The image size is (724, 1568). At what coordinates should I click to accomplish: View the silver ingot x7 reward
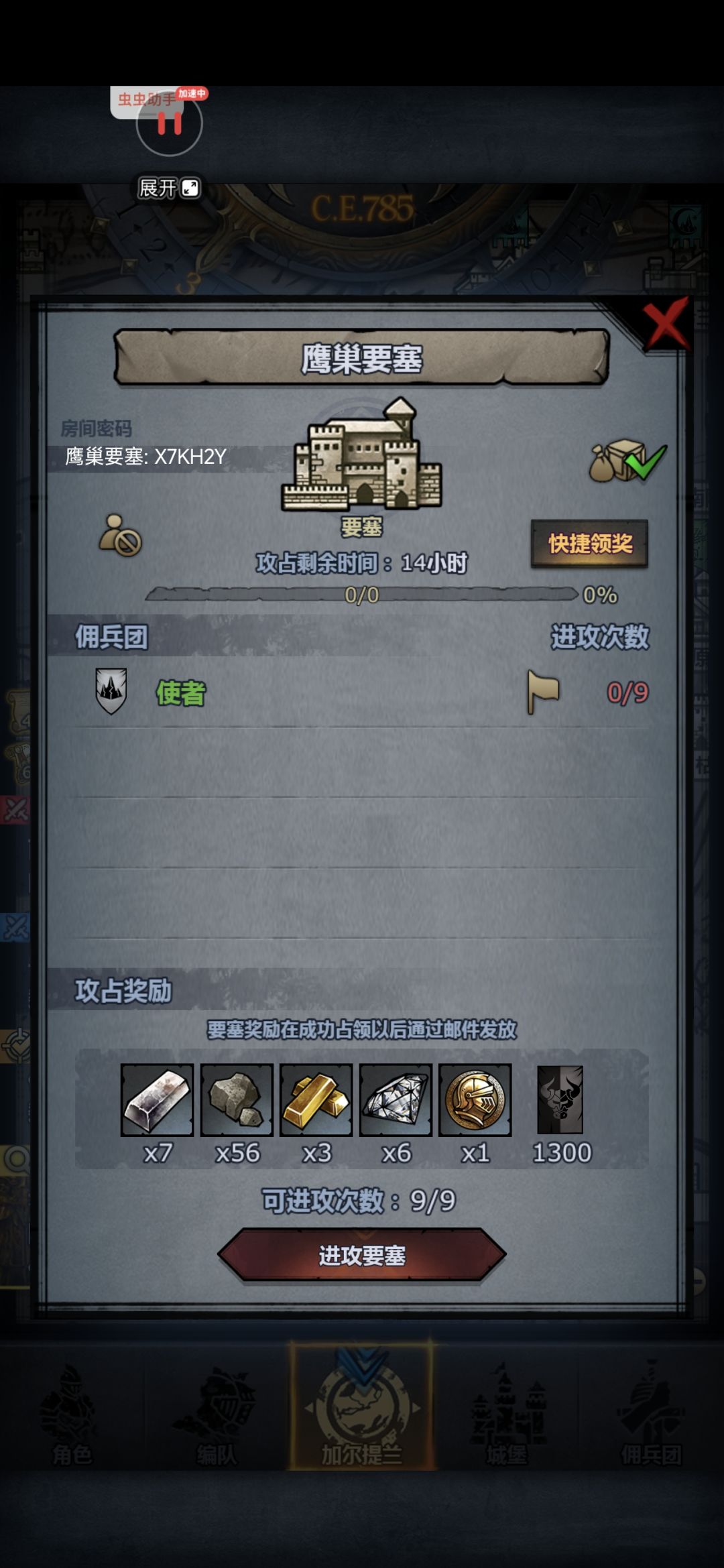tap(157, 1100)
